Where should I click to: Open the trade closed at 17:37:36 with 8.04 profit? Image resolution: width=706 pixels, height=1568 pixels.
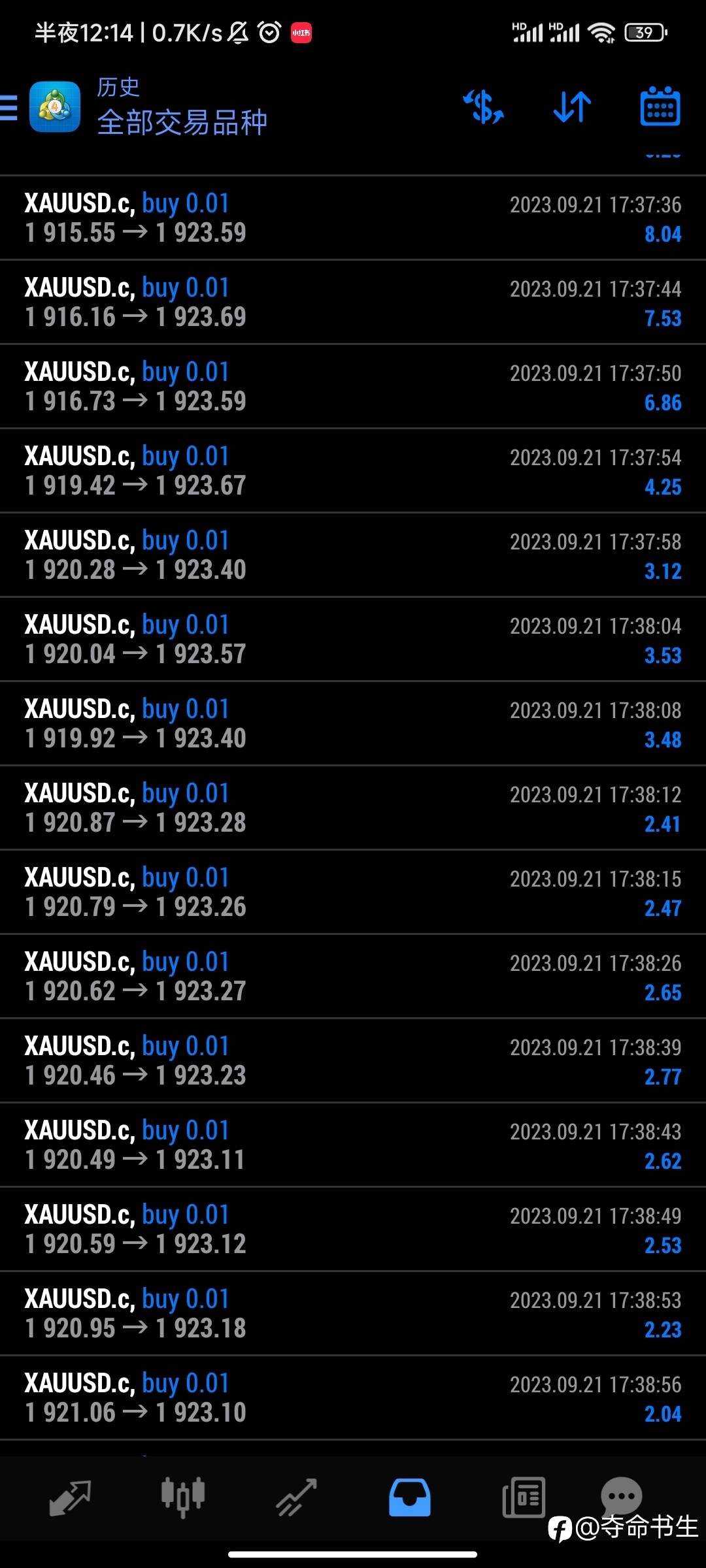tap(353, 218)
